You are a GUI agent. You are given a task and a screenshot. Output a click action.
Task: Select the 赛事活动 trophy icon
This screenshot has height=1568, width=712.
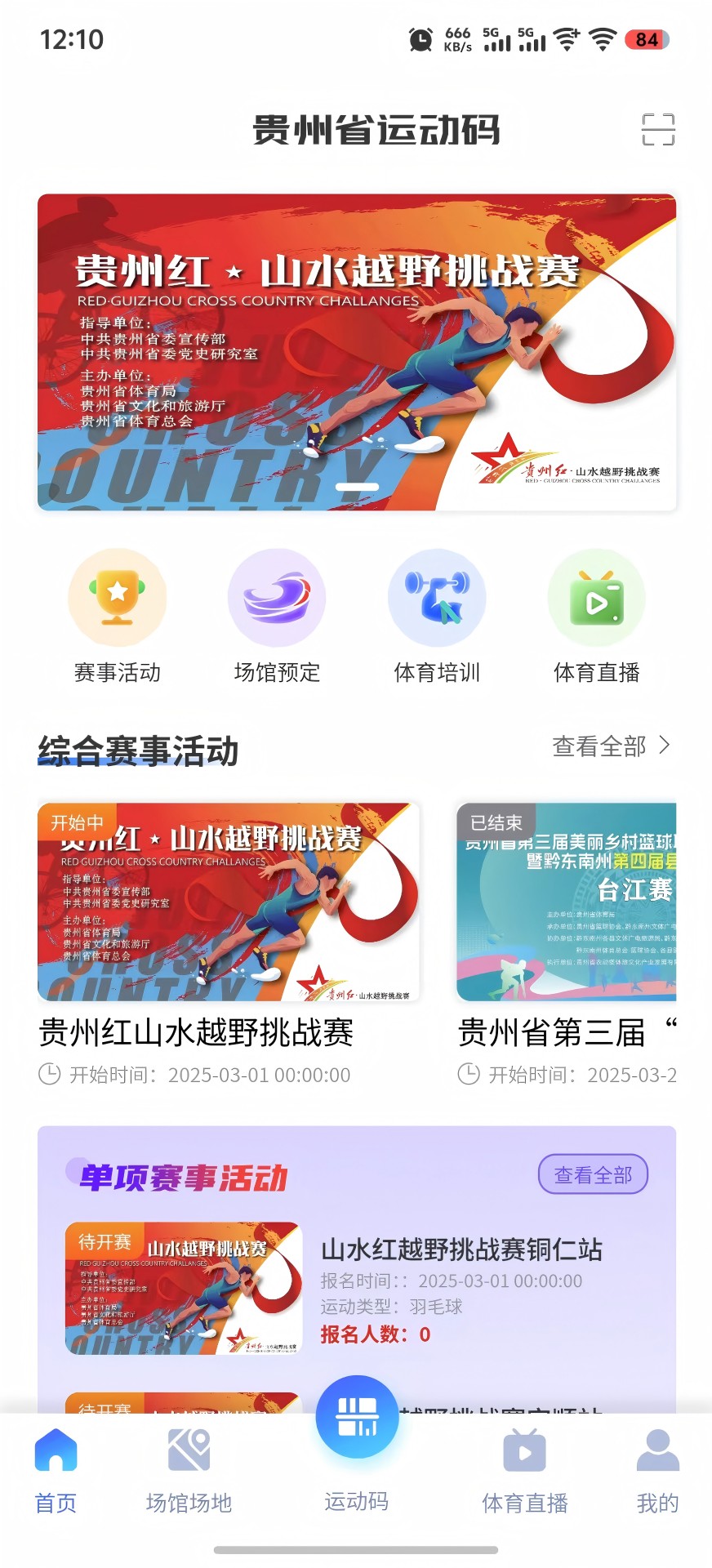coord(117,598)
